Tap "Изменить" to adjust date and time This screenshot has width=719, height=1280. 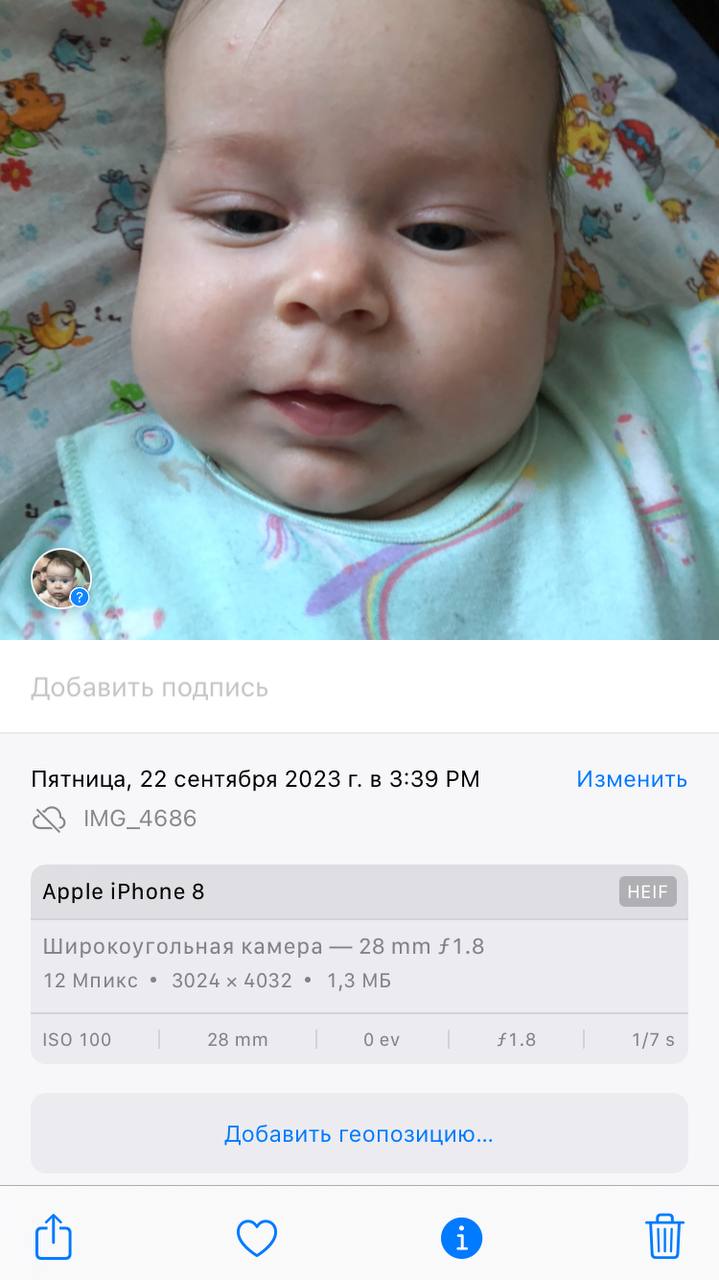click(631, 779)
